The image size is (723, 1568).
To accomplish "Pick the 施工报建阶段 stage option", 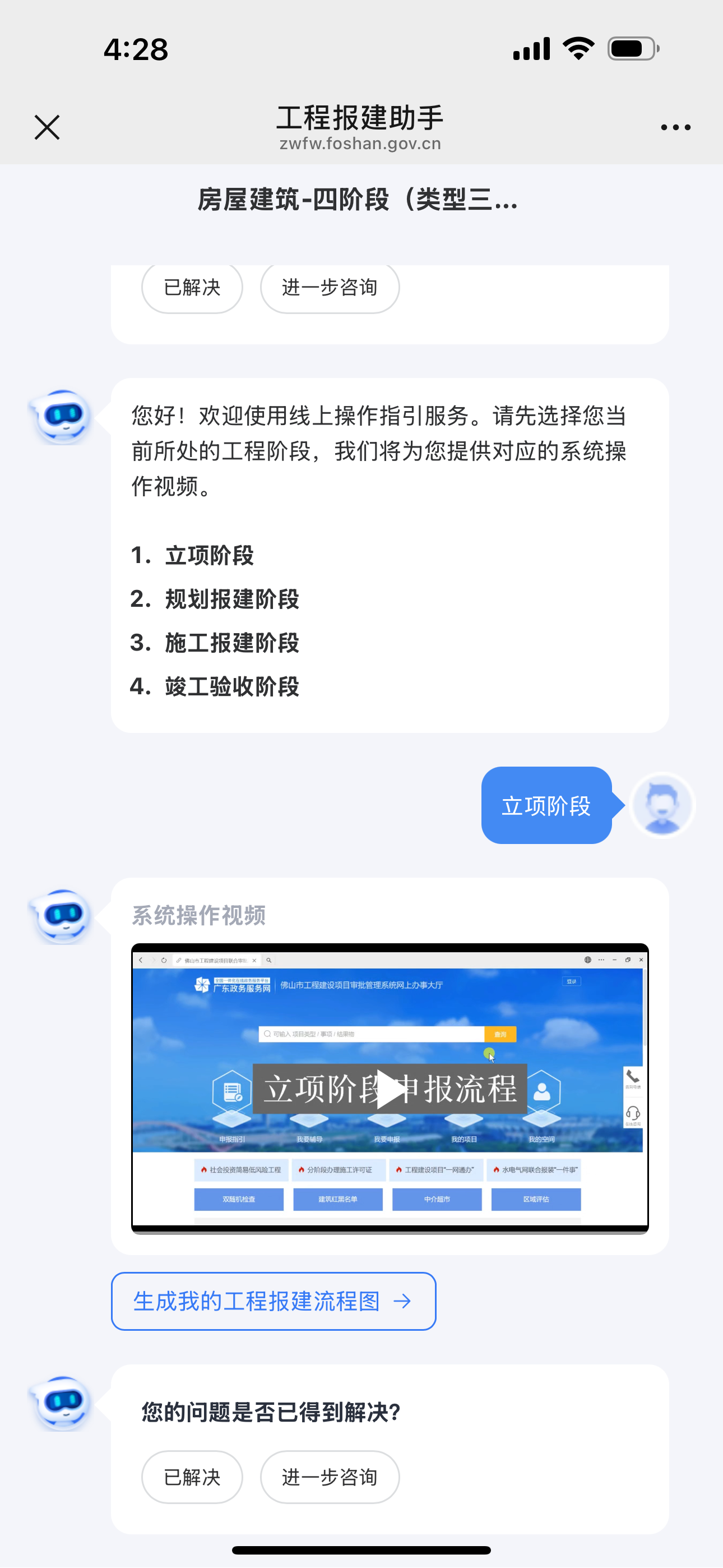I will [x=231, y=643].
